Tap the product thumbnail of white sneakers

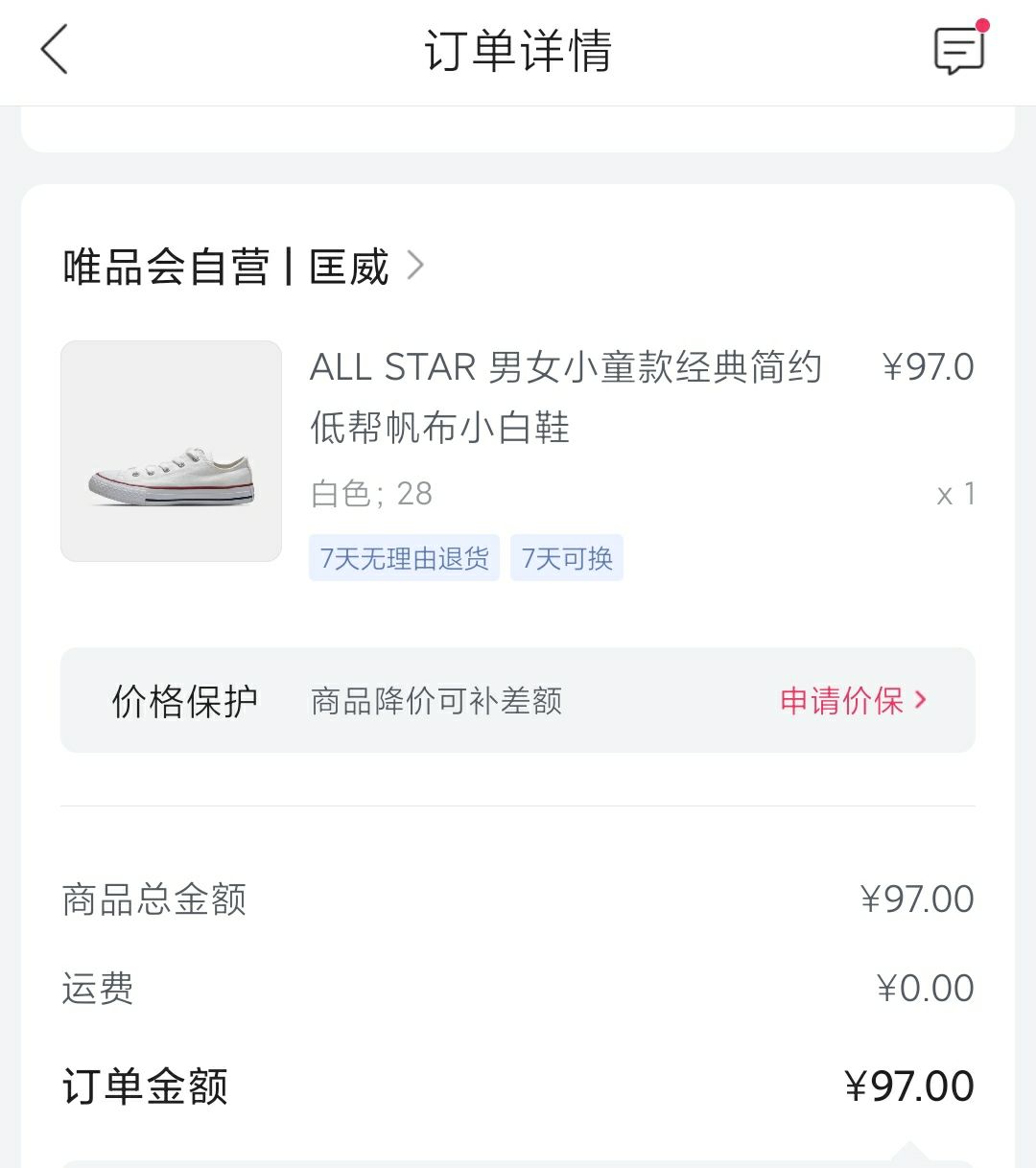tap(170, 451)
